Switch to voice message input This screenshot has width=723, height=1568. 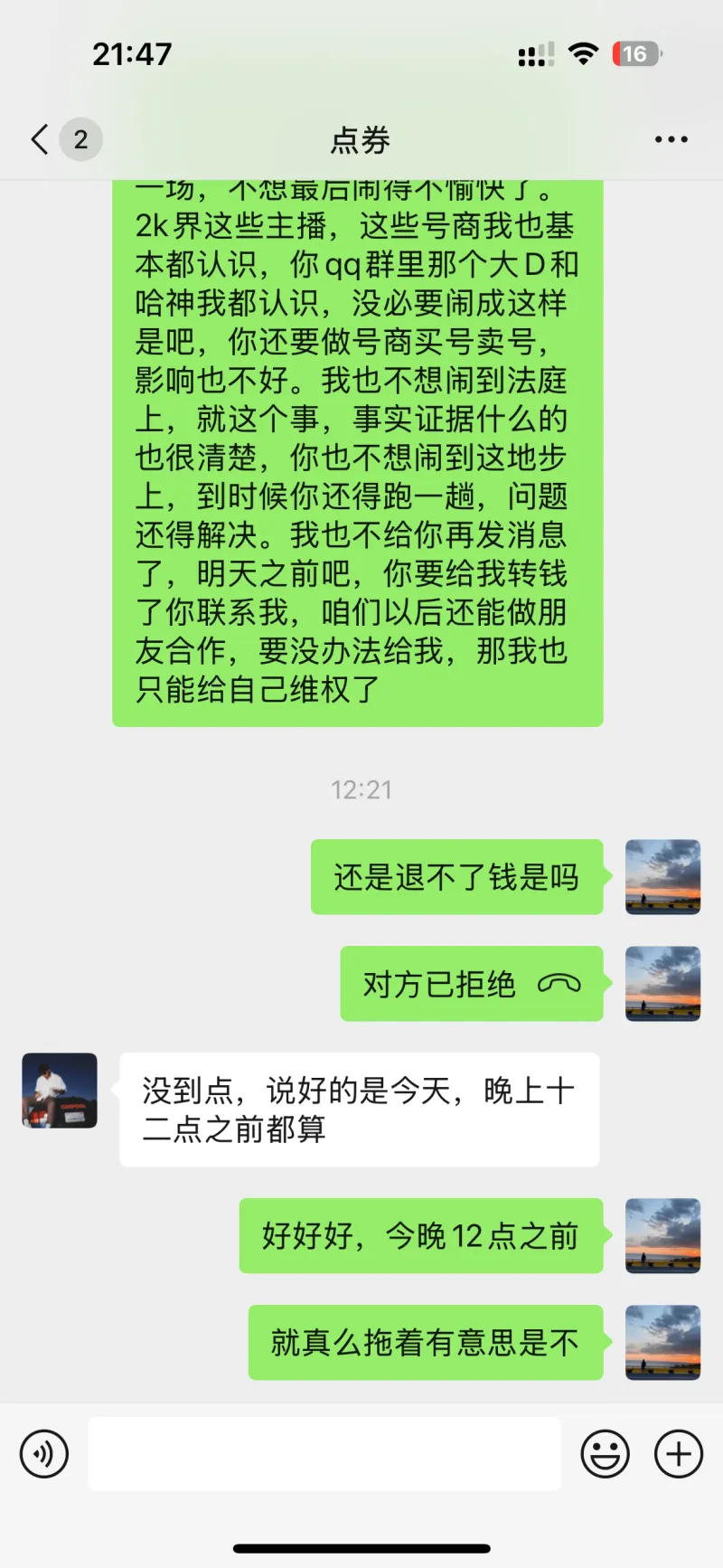point(44,1454)
